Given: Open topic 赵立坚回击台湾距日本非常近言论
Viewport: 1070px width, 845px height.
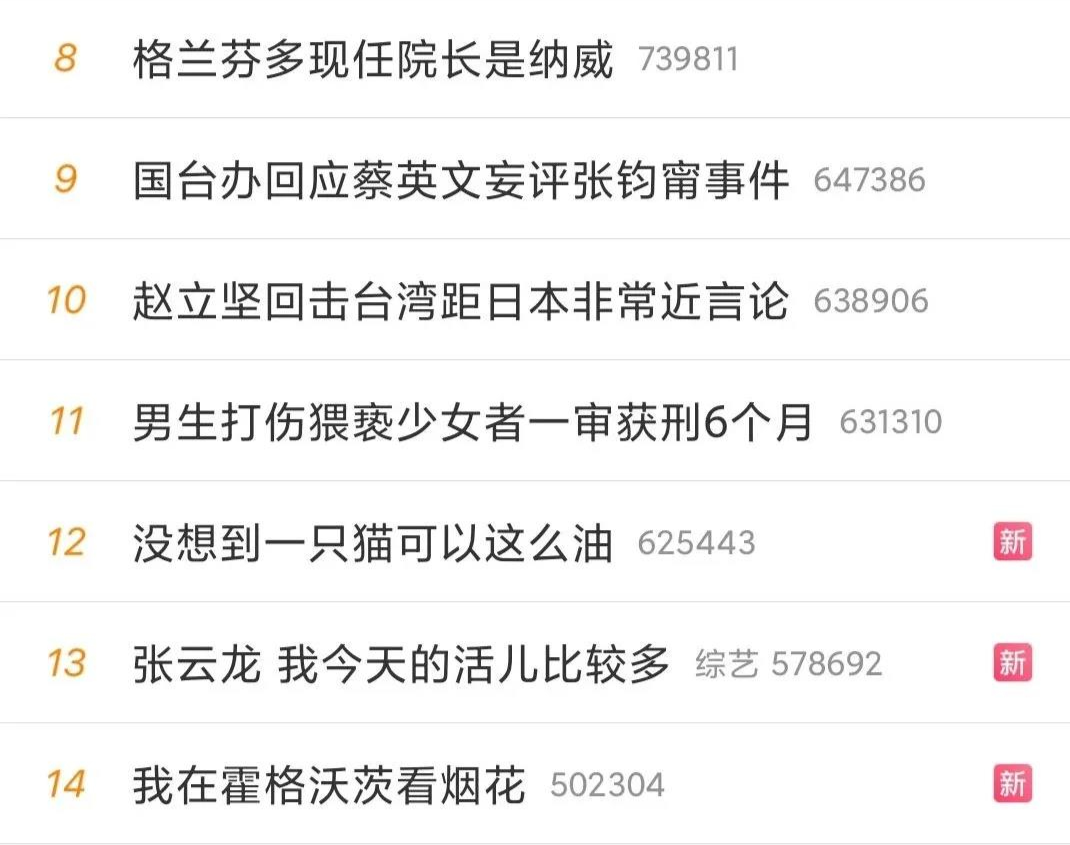Looking at the screenshot, I should pyautogui.click(x=461, y=301).
